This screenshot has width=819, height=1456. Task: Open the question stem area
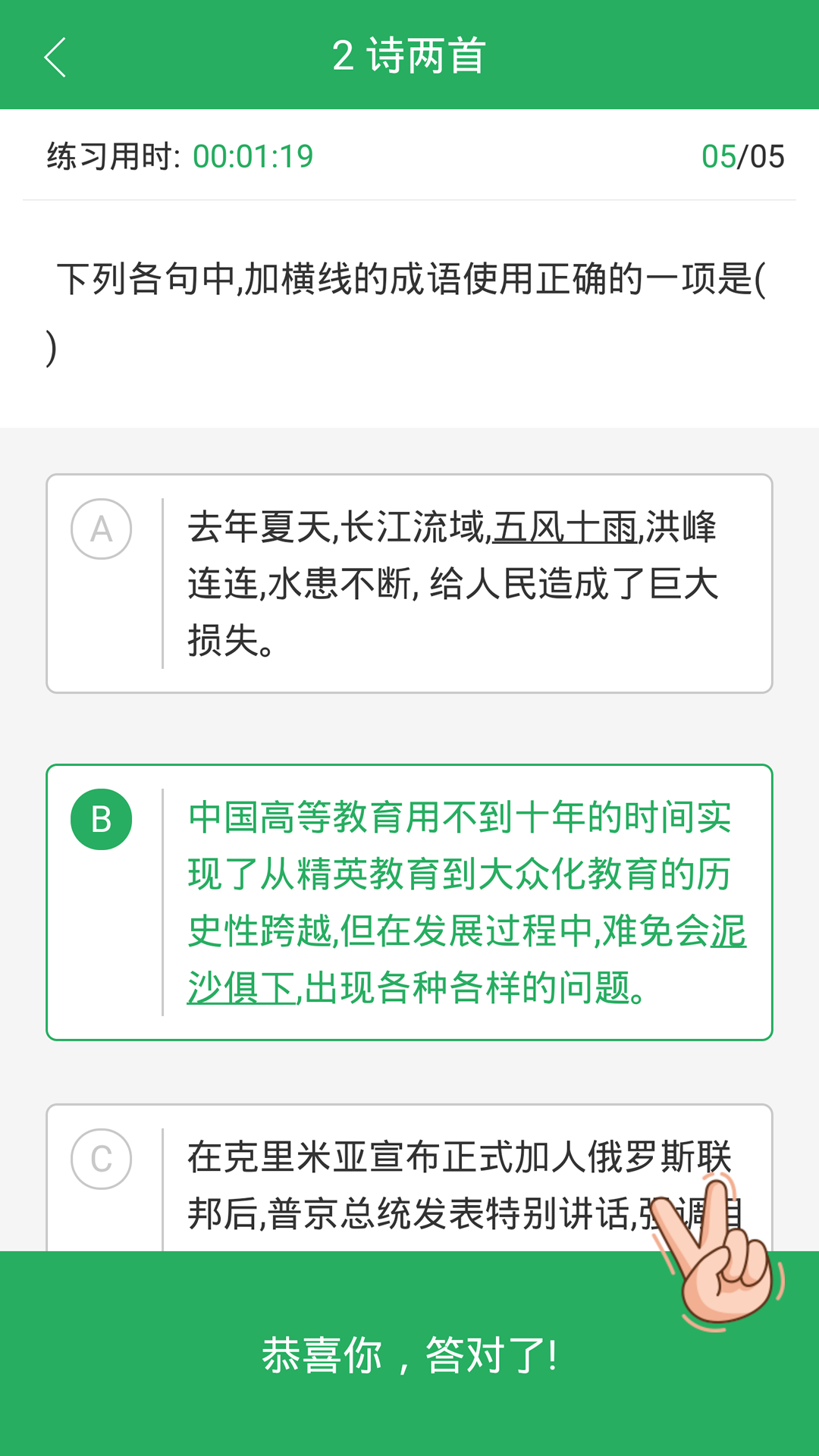point(409,303)
